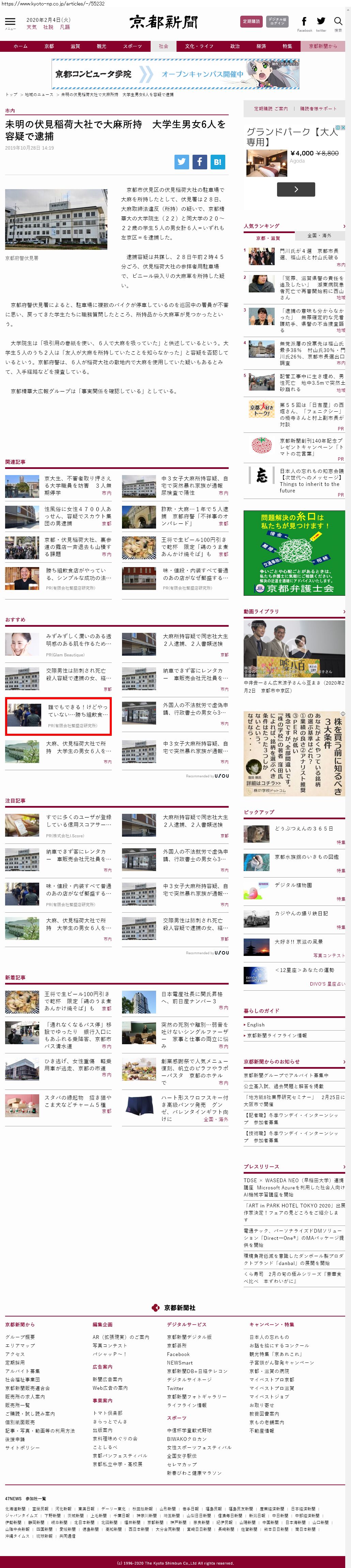Tap the 定期購読 subscription button

pos(251,21)
